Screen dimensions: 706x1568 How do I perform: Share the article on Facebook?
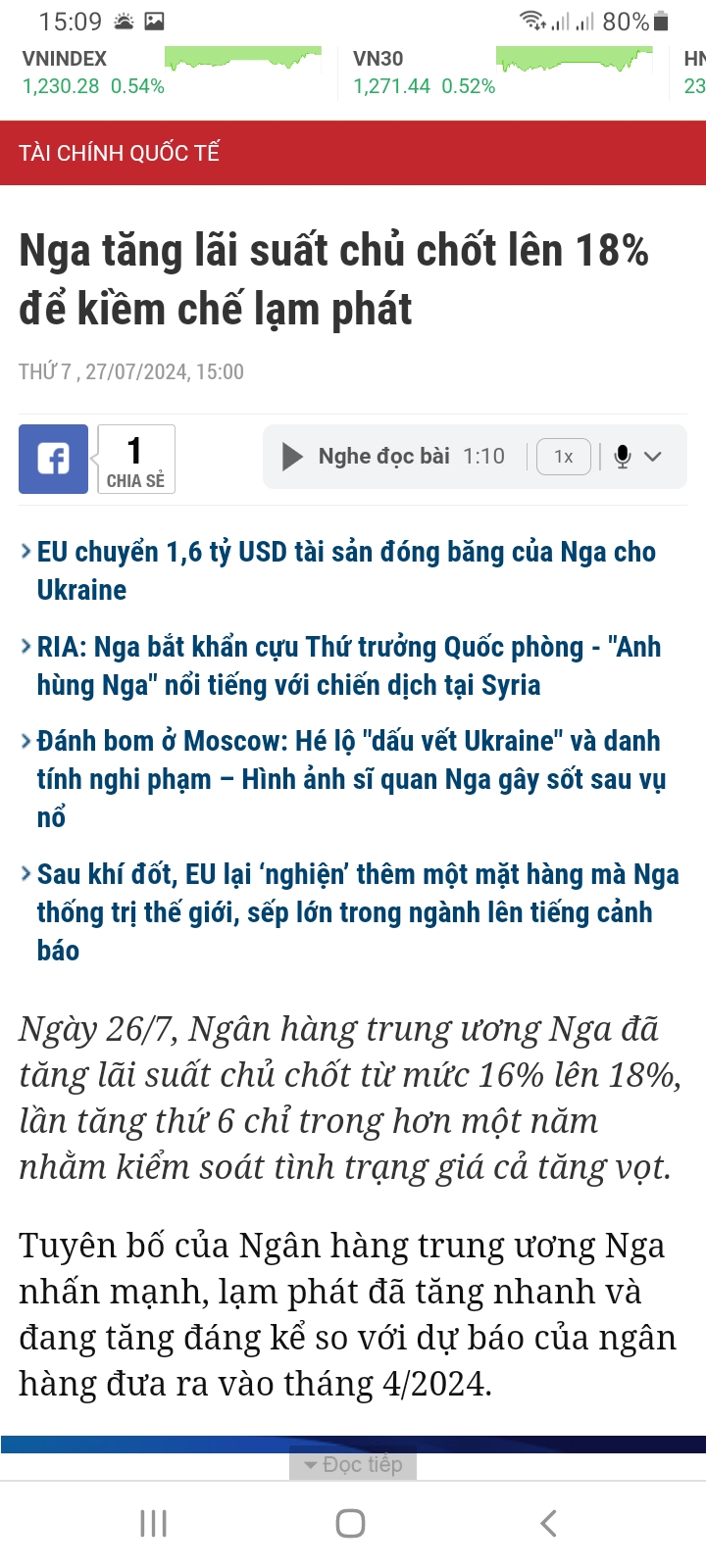(53, 459)
